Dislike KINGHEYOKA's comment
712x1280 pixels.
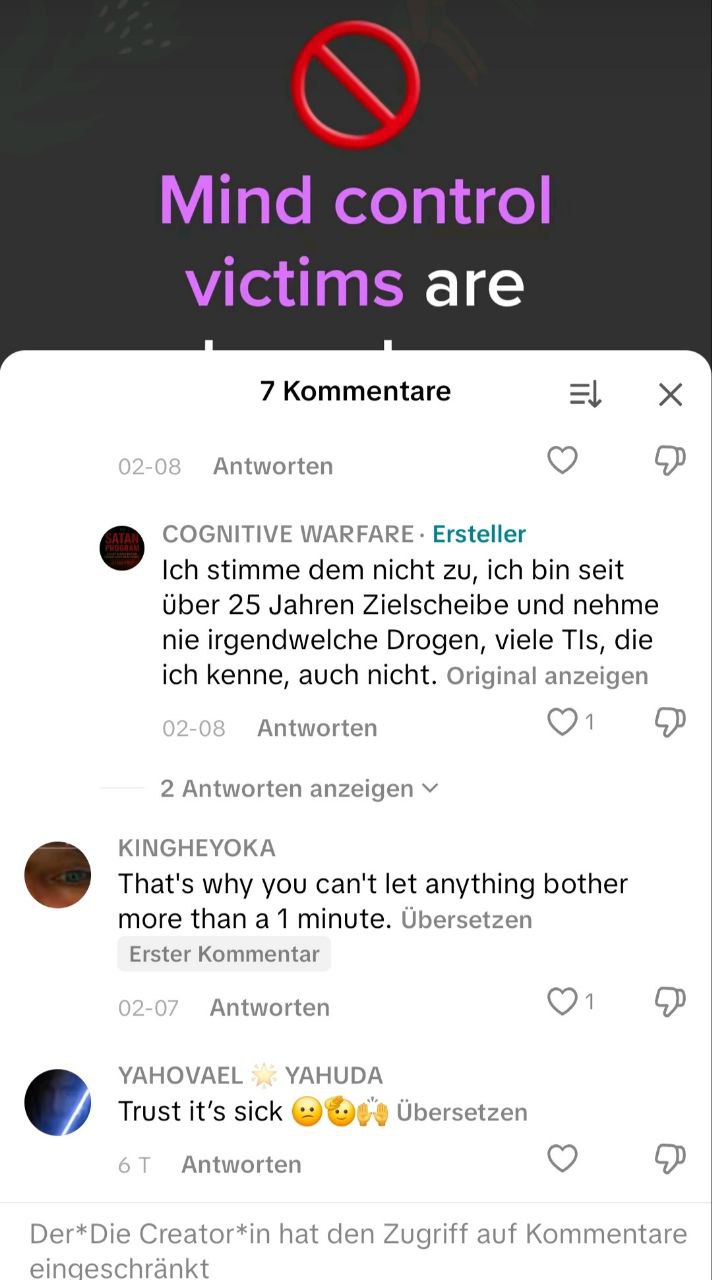(x=669, y=1001)
